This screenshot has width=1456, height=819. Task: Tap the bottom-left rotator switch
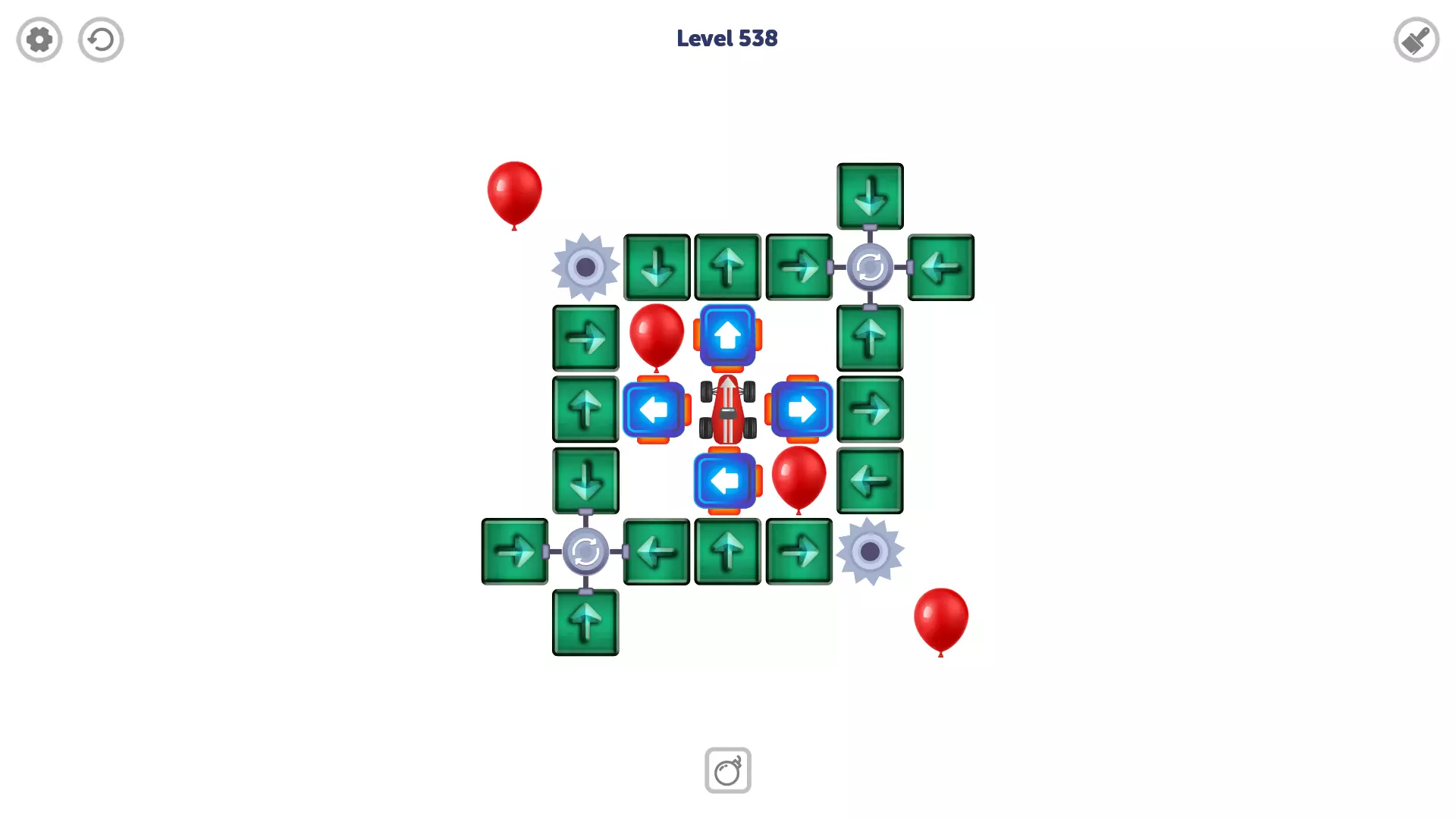(585, 551)
